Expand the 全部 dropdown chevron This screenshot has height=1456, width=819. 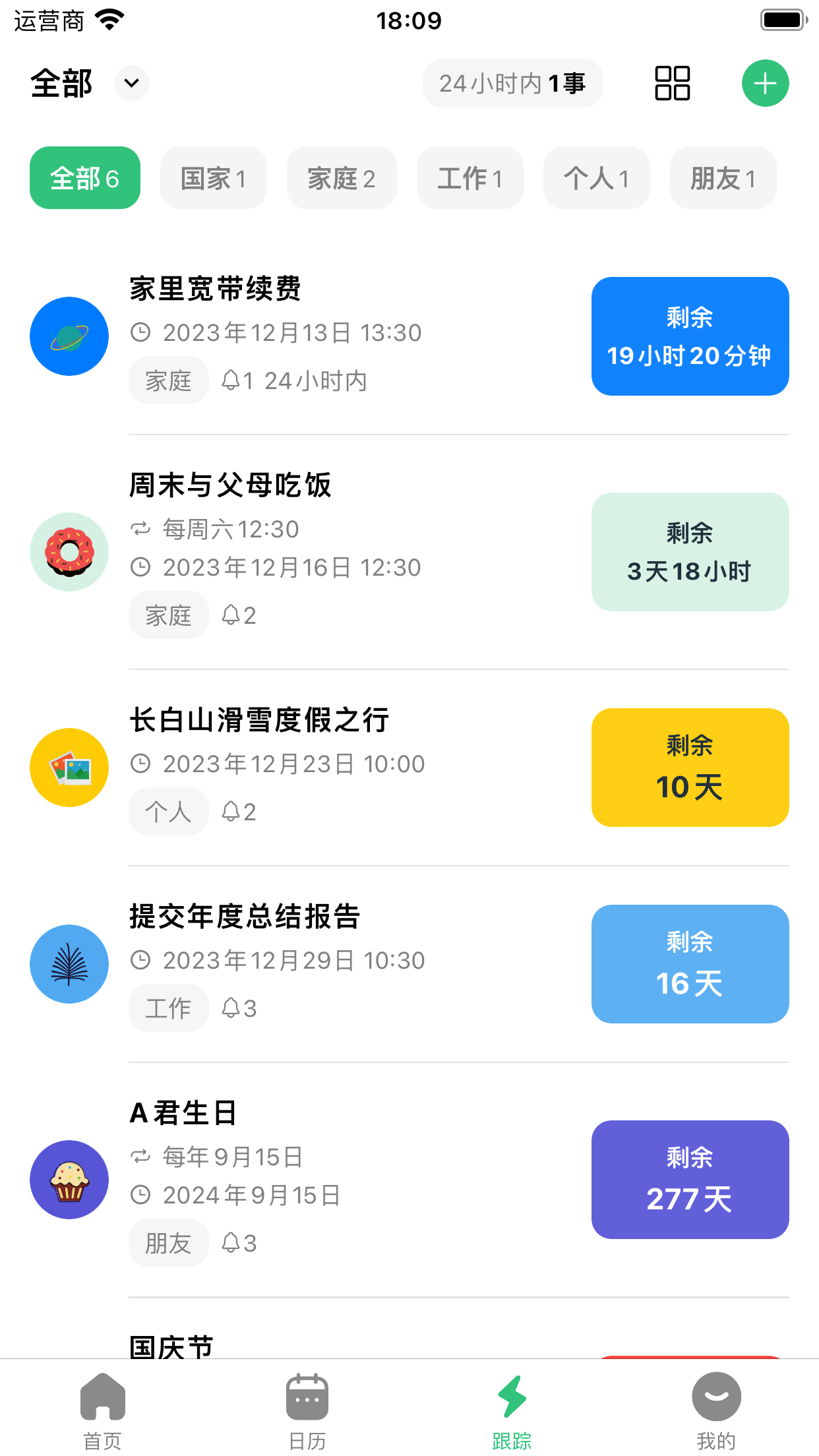coord(132,83)
